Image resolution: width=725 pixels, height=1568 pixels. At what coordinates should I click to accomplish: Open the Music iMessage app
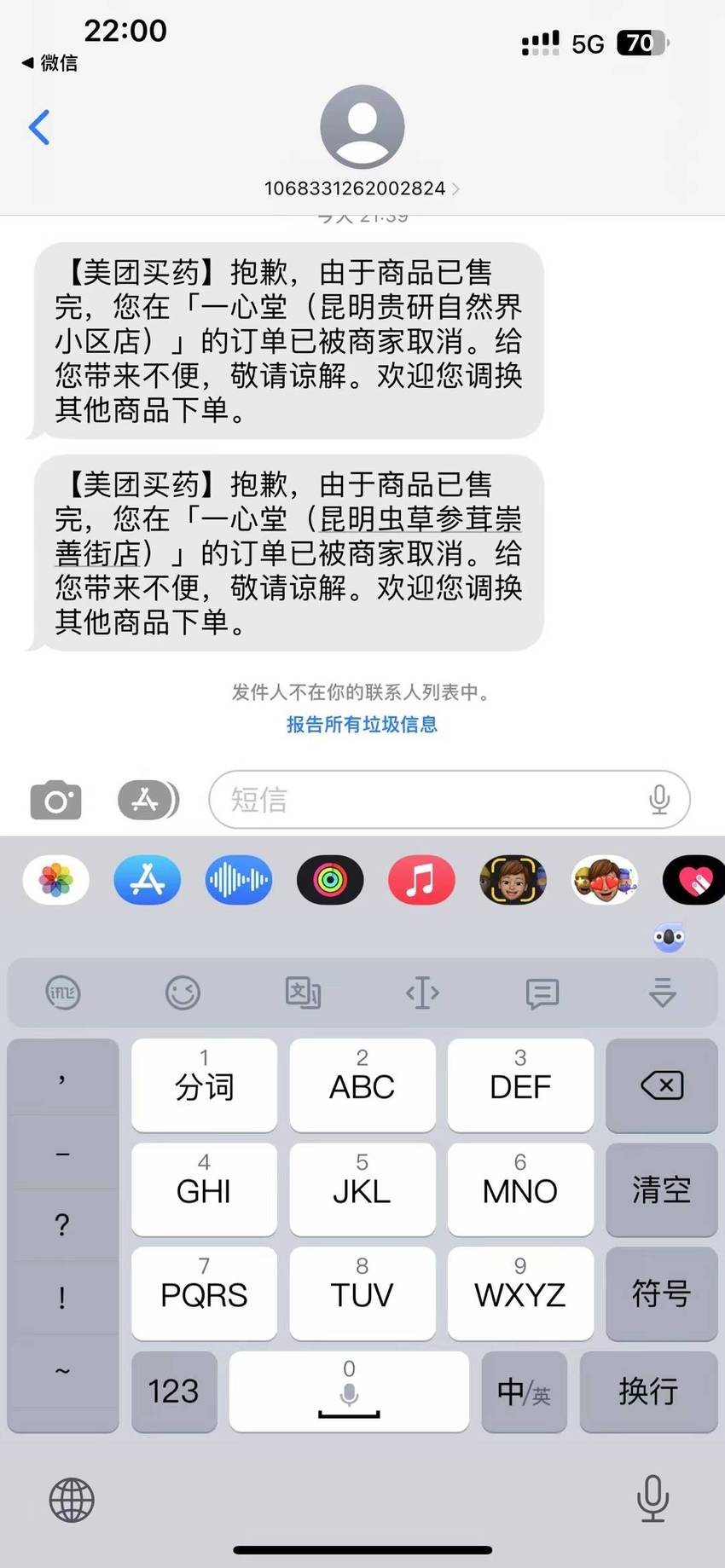(x=421, y=880)
